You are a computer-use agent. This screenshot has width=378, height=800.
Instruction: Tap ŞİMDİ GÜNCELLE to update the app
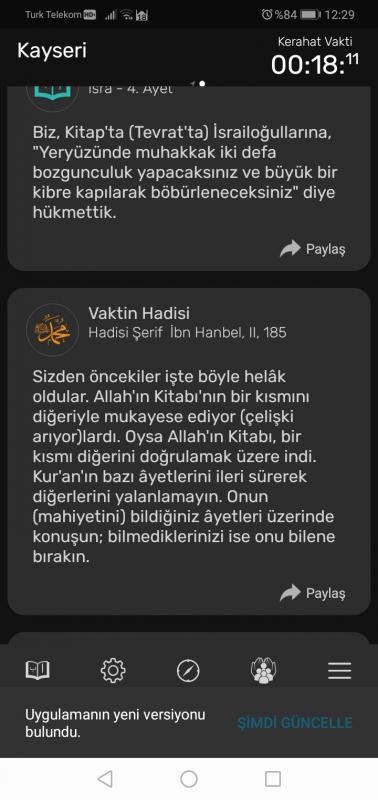(295, 722)
